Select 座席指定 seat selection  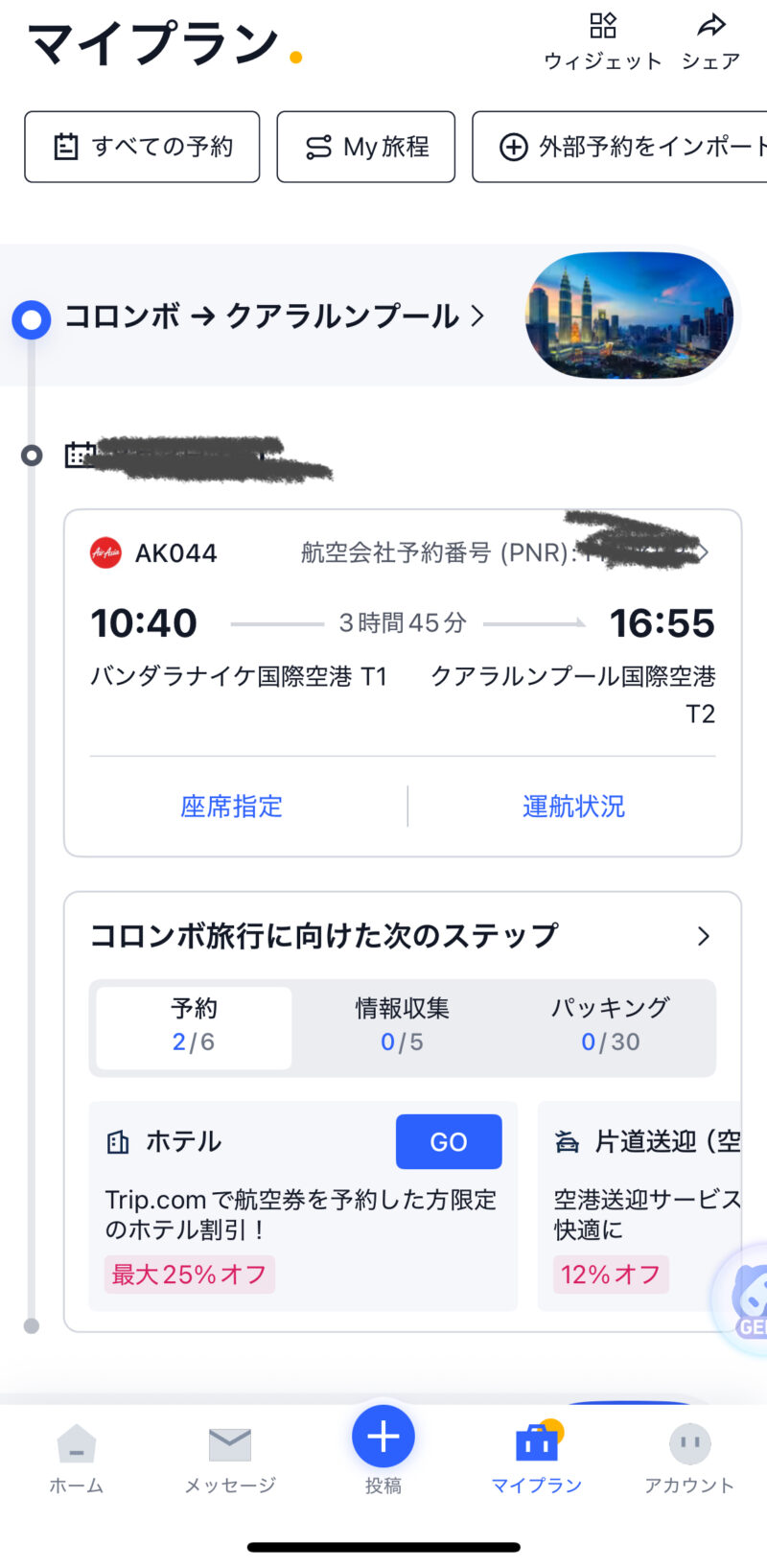coord(232,807)
